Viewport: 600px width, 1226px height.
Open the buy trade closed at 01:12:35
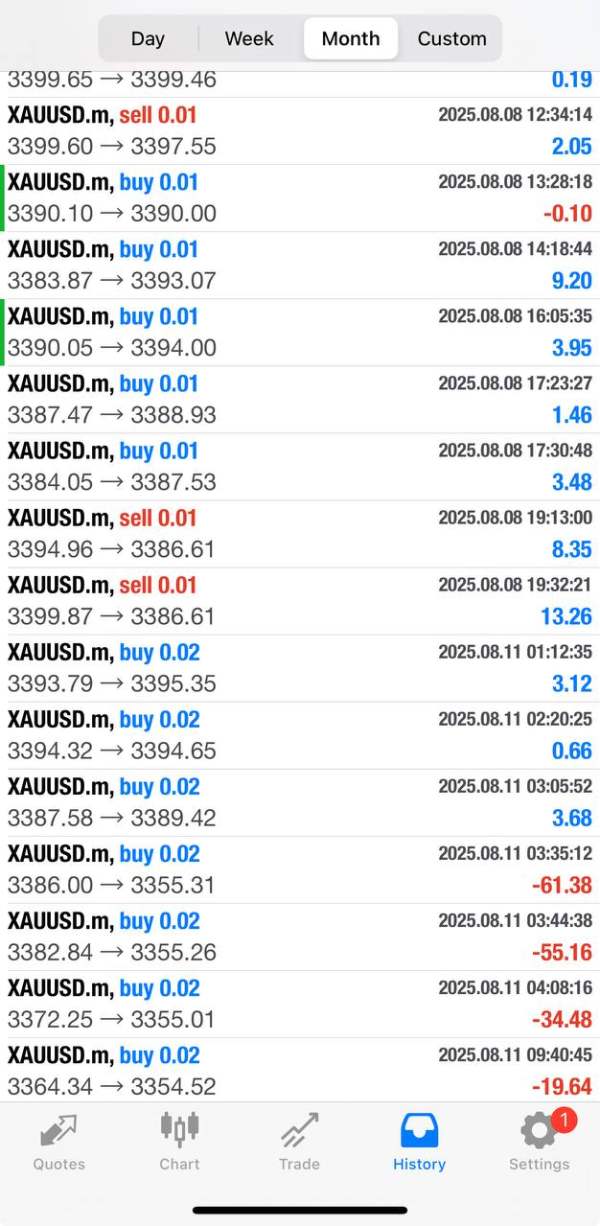tap(300, 668)
